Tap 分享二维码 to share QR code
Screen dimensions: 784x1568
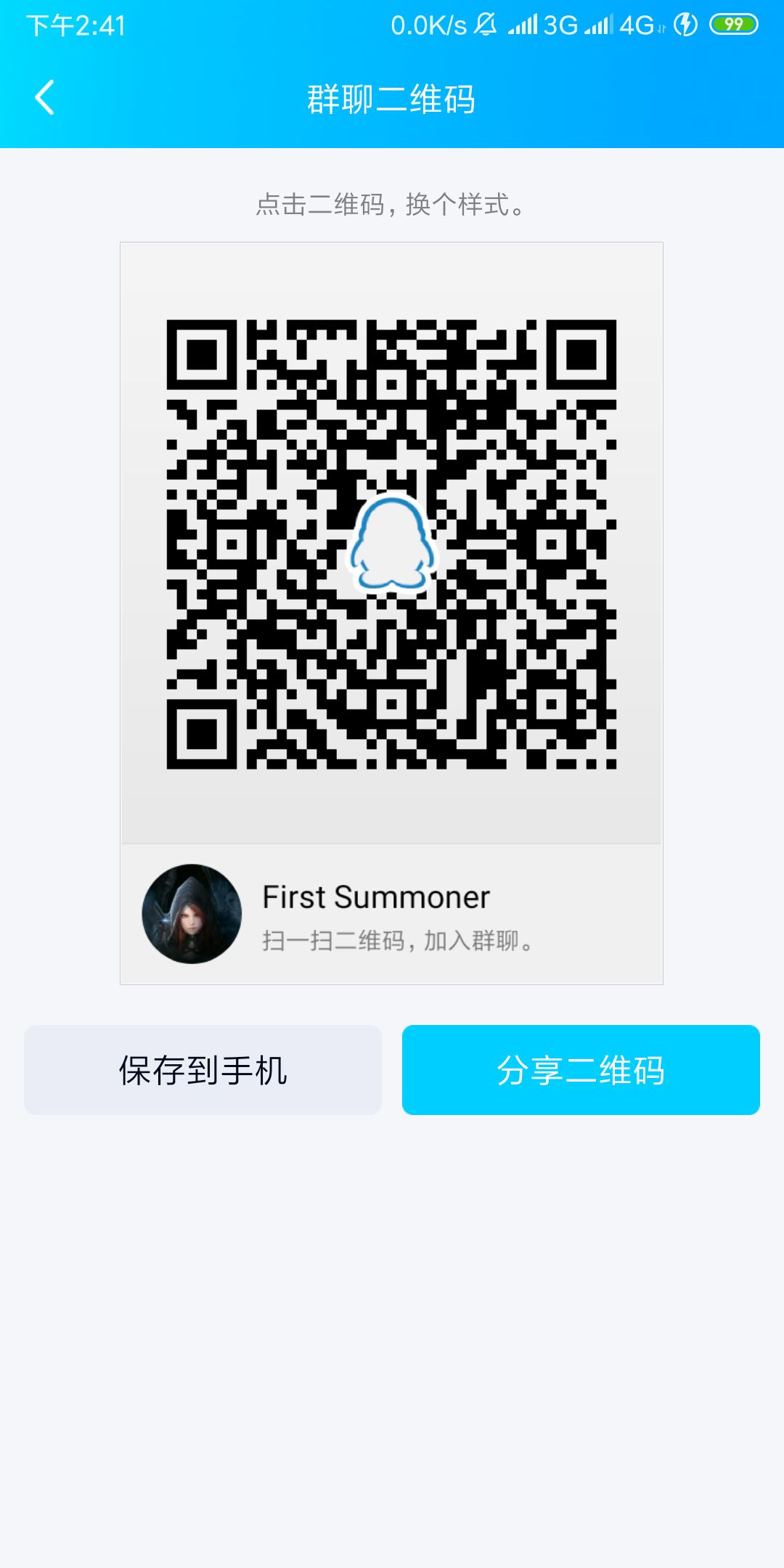[579, 1069]
